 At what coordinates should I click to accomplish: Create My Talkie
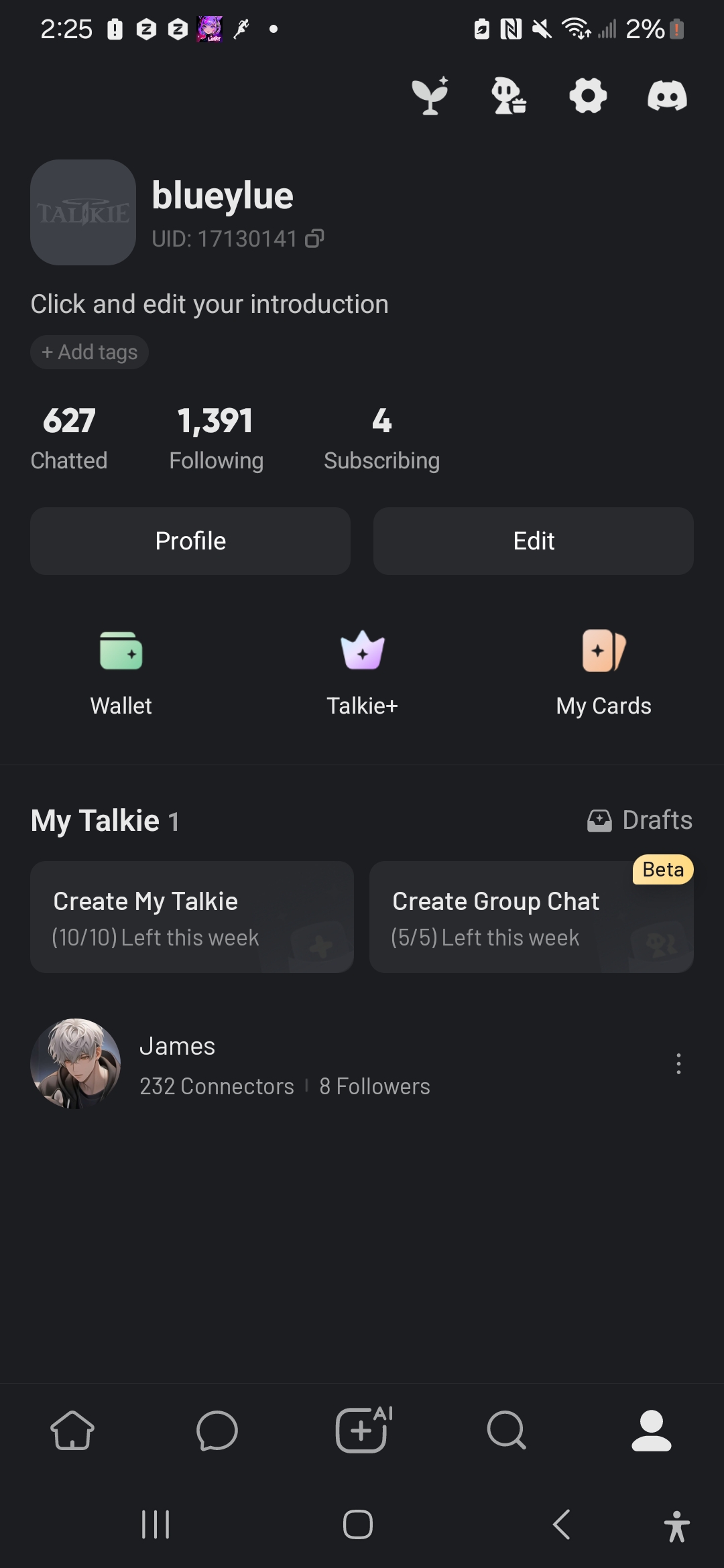[x=192, y=917]
